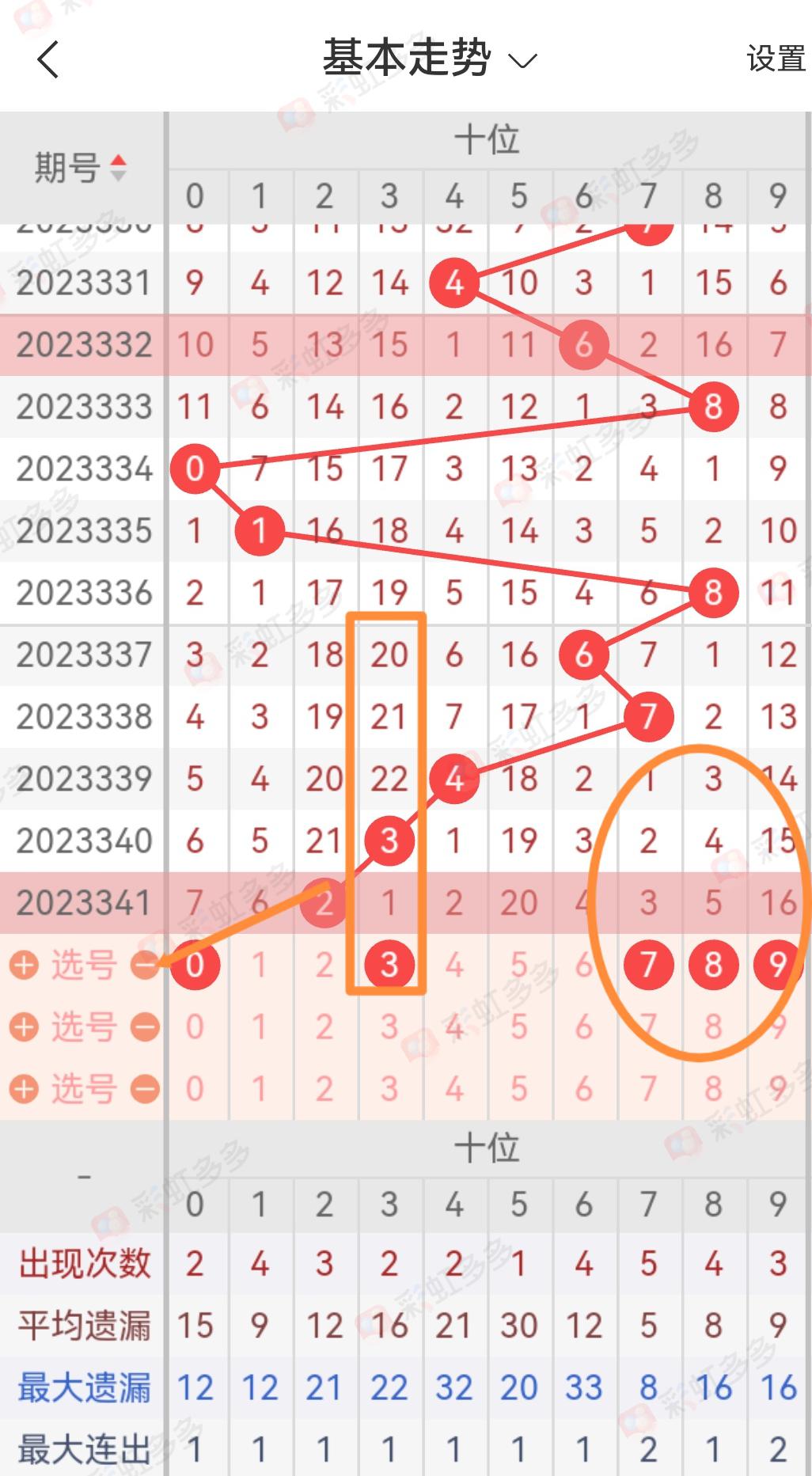Screen dimensions: 812x1476
Task: Open 设置 settings
Action: click(775, 59)
